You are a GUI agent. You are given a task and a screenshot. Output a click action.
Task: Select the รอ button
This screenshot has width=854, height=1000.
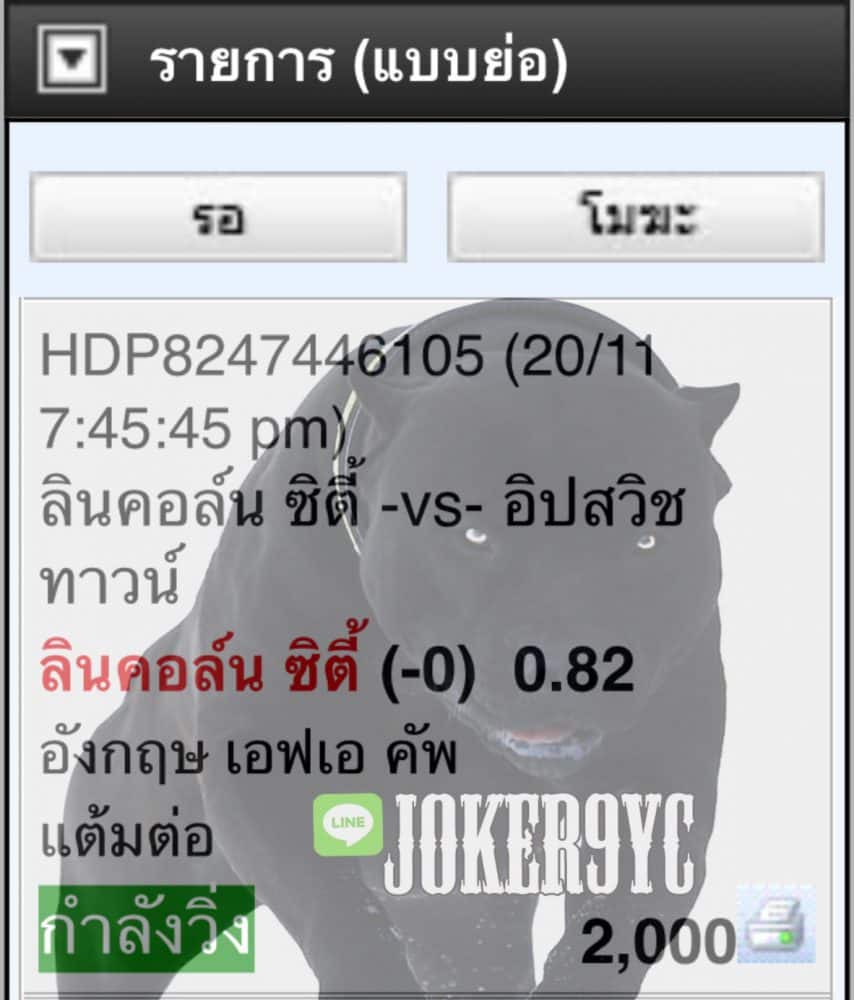(218, 217)
